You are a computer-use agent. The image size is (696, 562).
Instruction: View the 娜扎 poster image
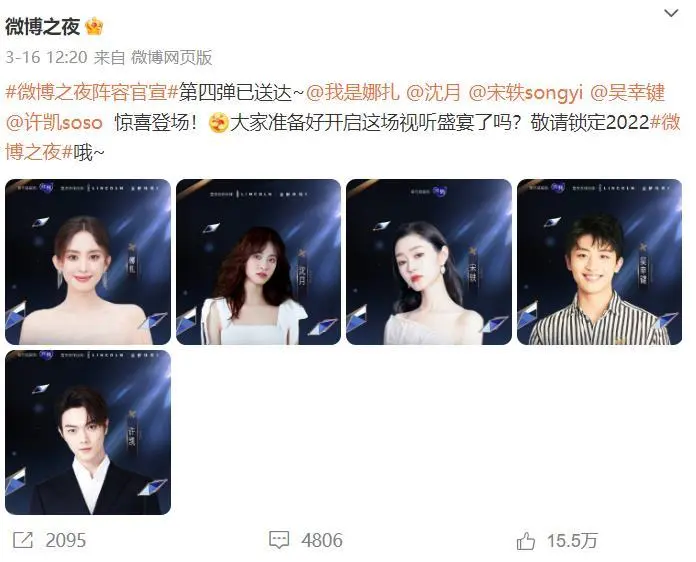[87, 262]
